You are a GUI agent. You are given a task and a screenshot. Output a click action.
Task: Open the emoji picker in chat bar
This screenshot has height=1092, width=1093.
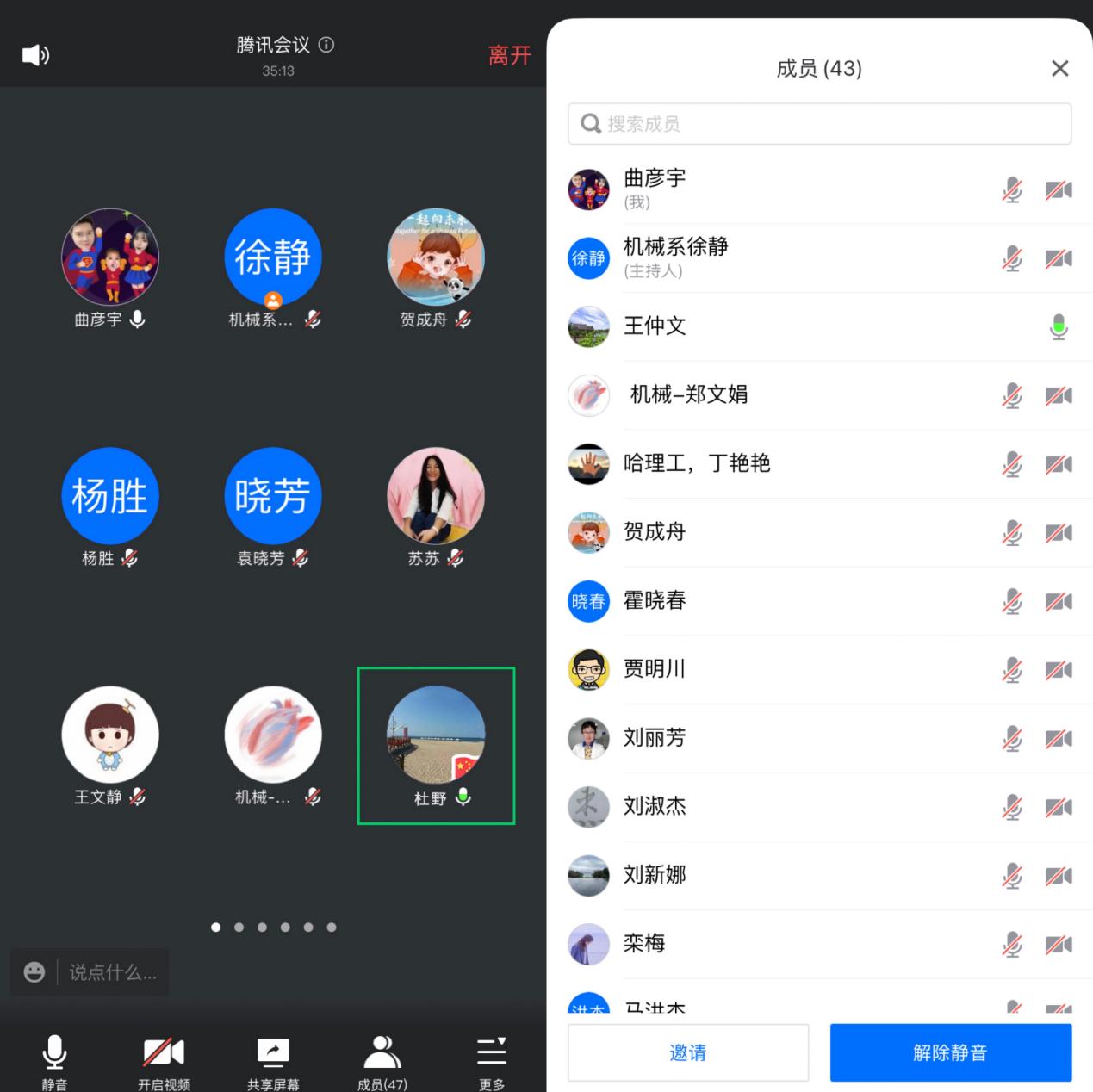click(x=34, y=972)
